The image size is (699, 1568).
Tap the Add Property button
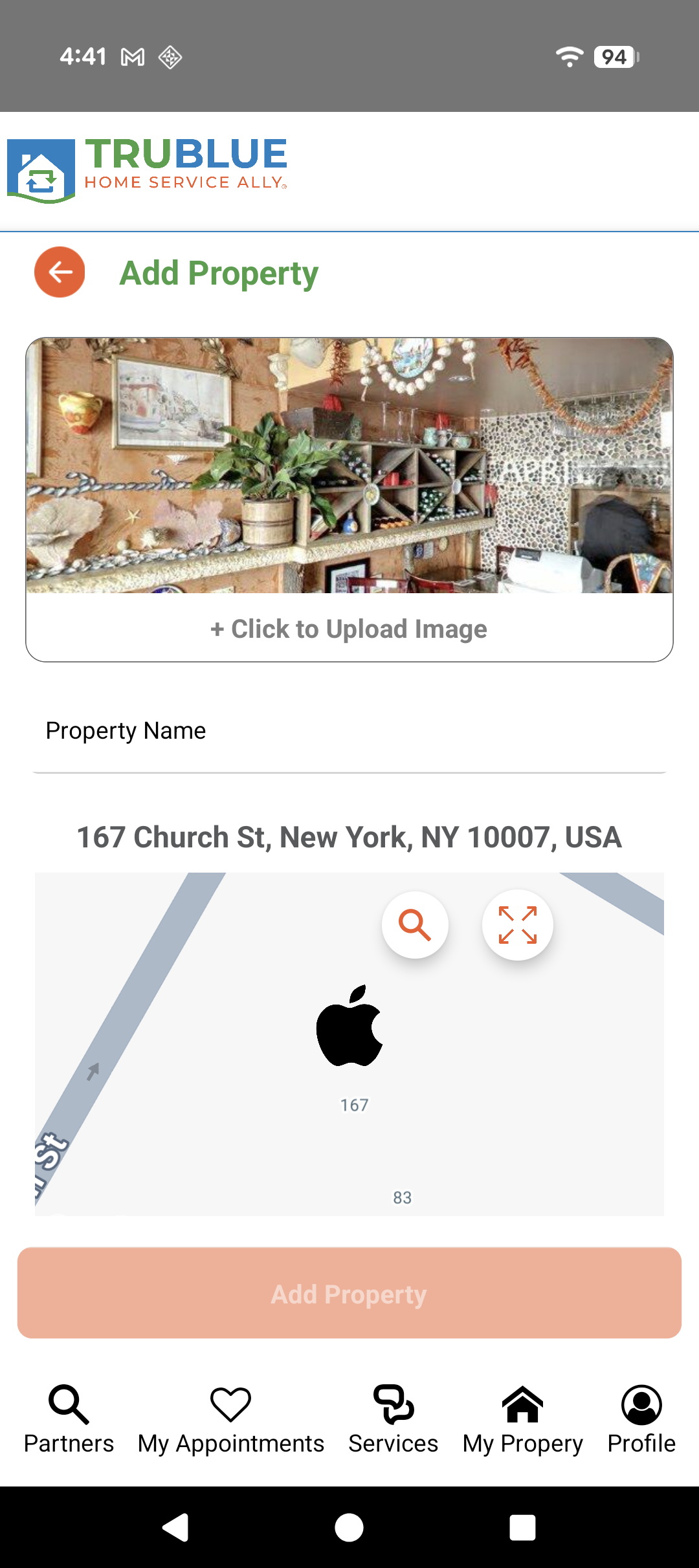point(349,1294)
